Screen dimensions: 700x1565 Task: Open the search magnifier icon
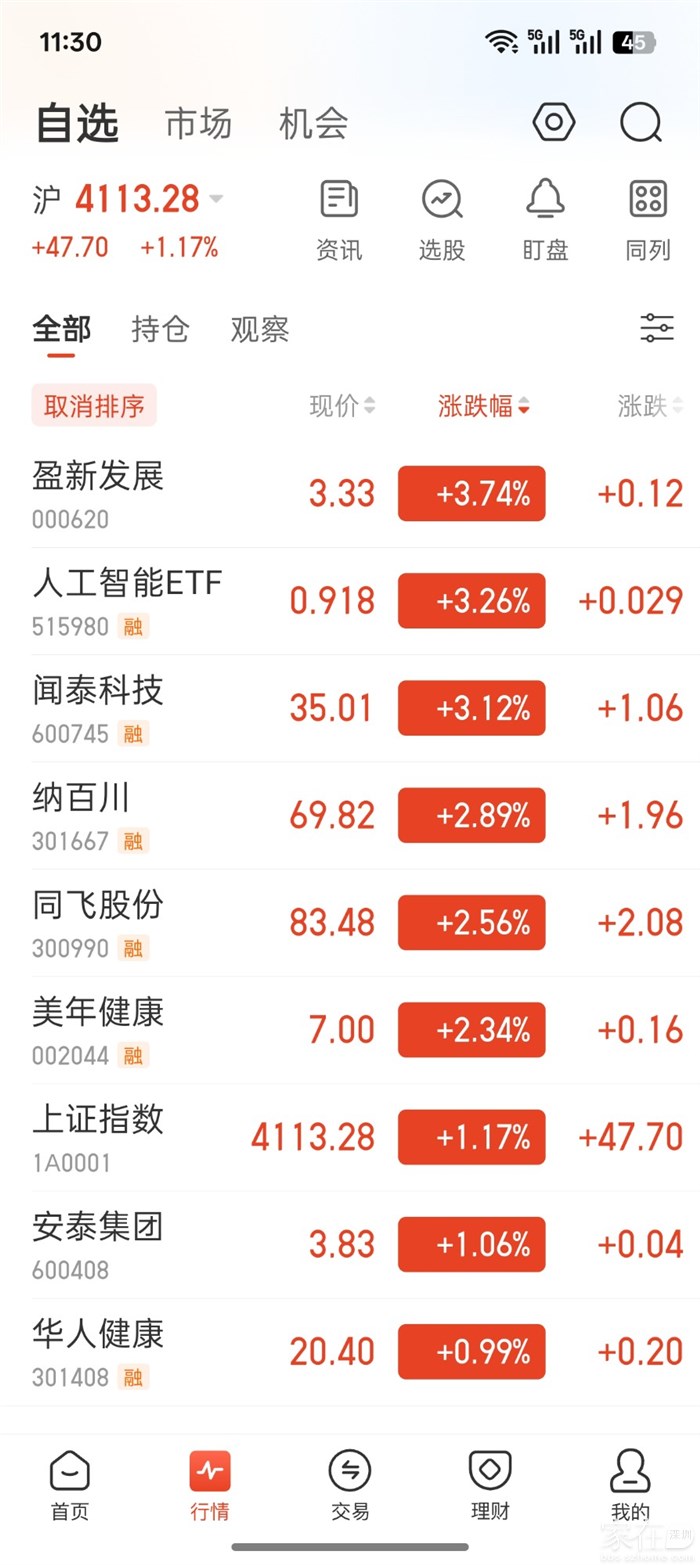point(641,123)
